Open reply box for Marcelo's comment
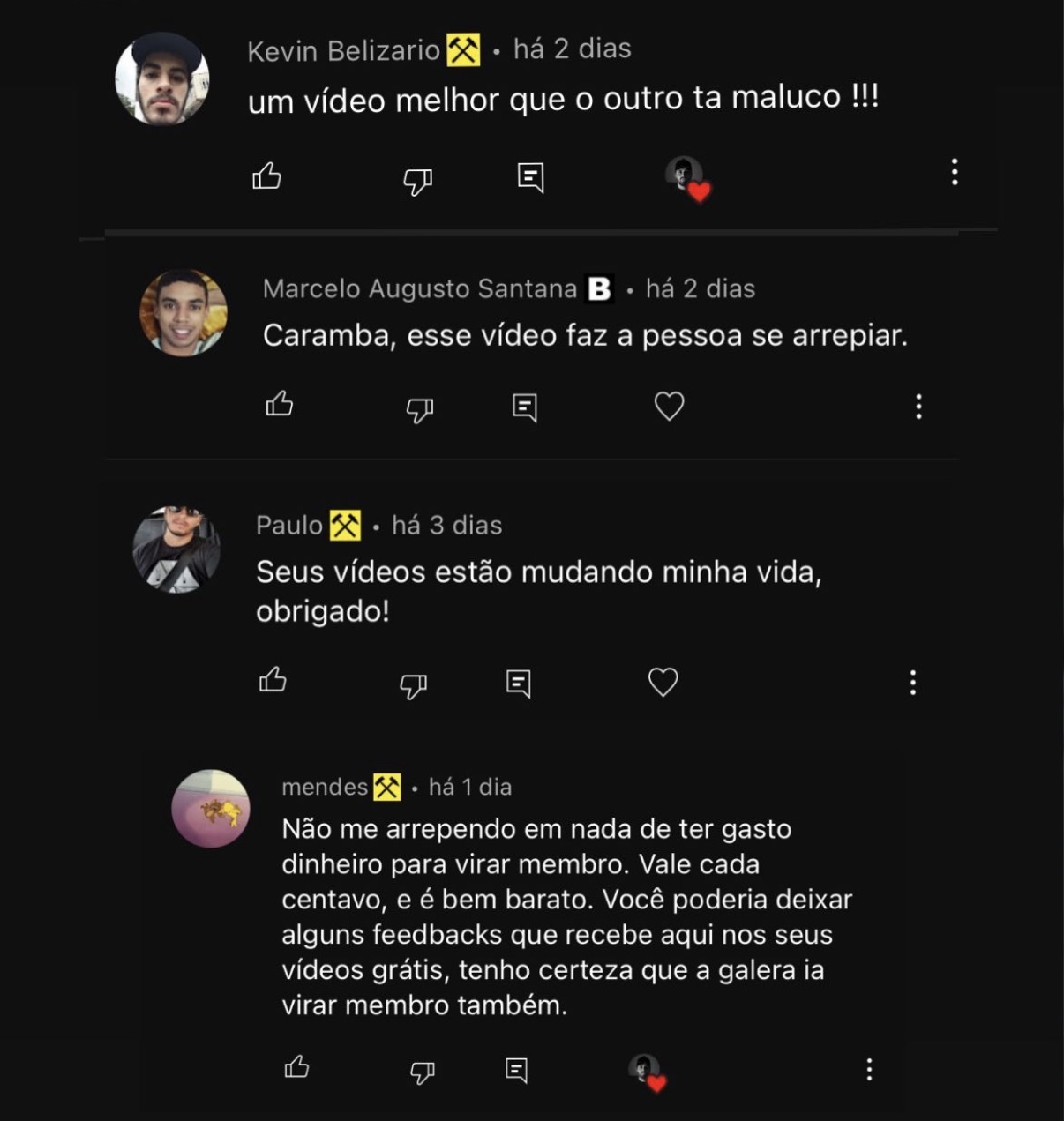 point(525,406)
